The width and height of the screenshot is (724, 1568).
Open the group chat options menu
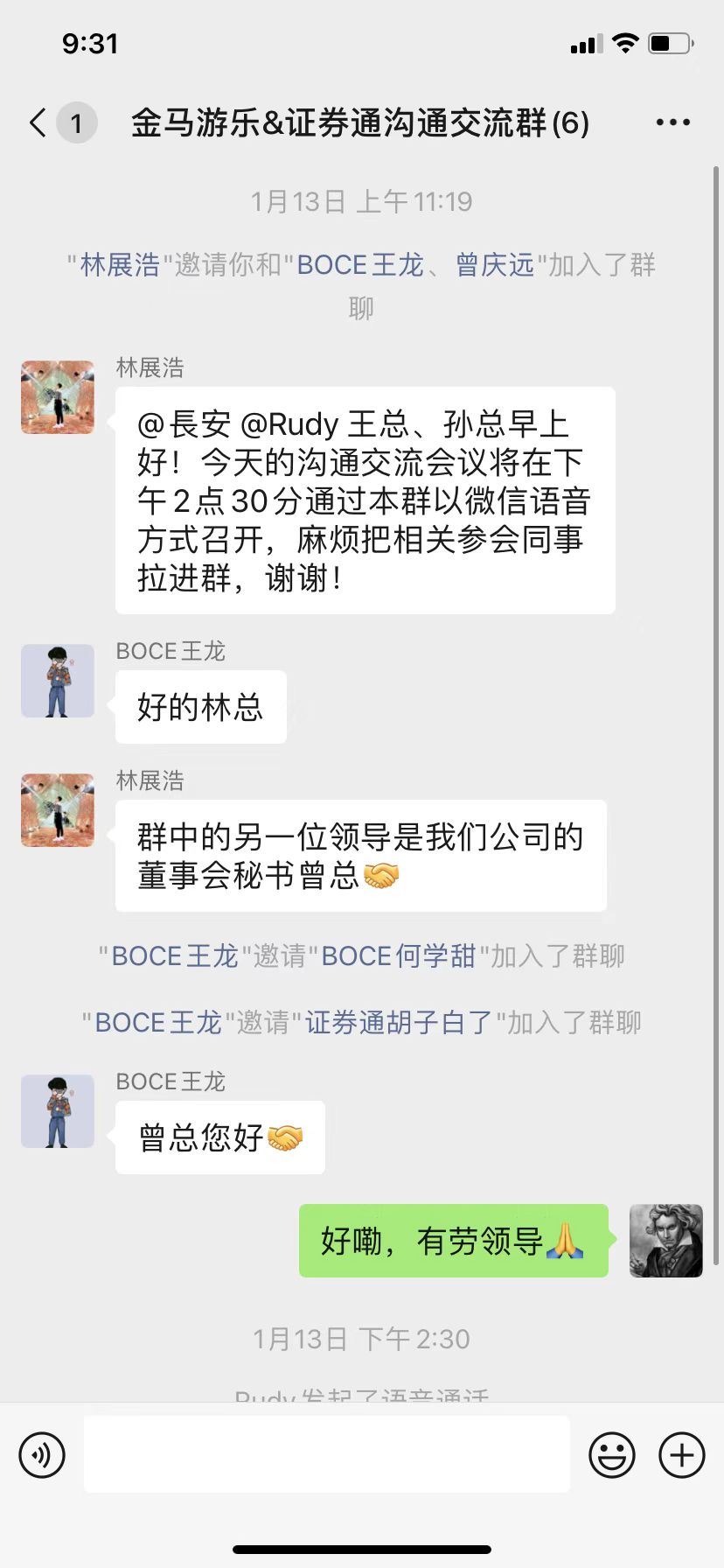pyautogui.click(x=672, y=122)
